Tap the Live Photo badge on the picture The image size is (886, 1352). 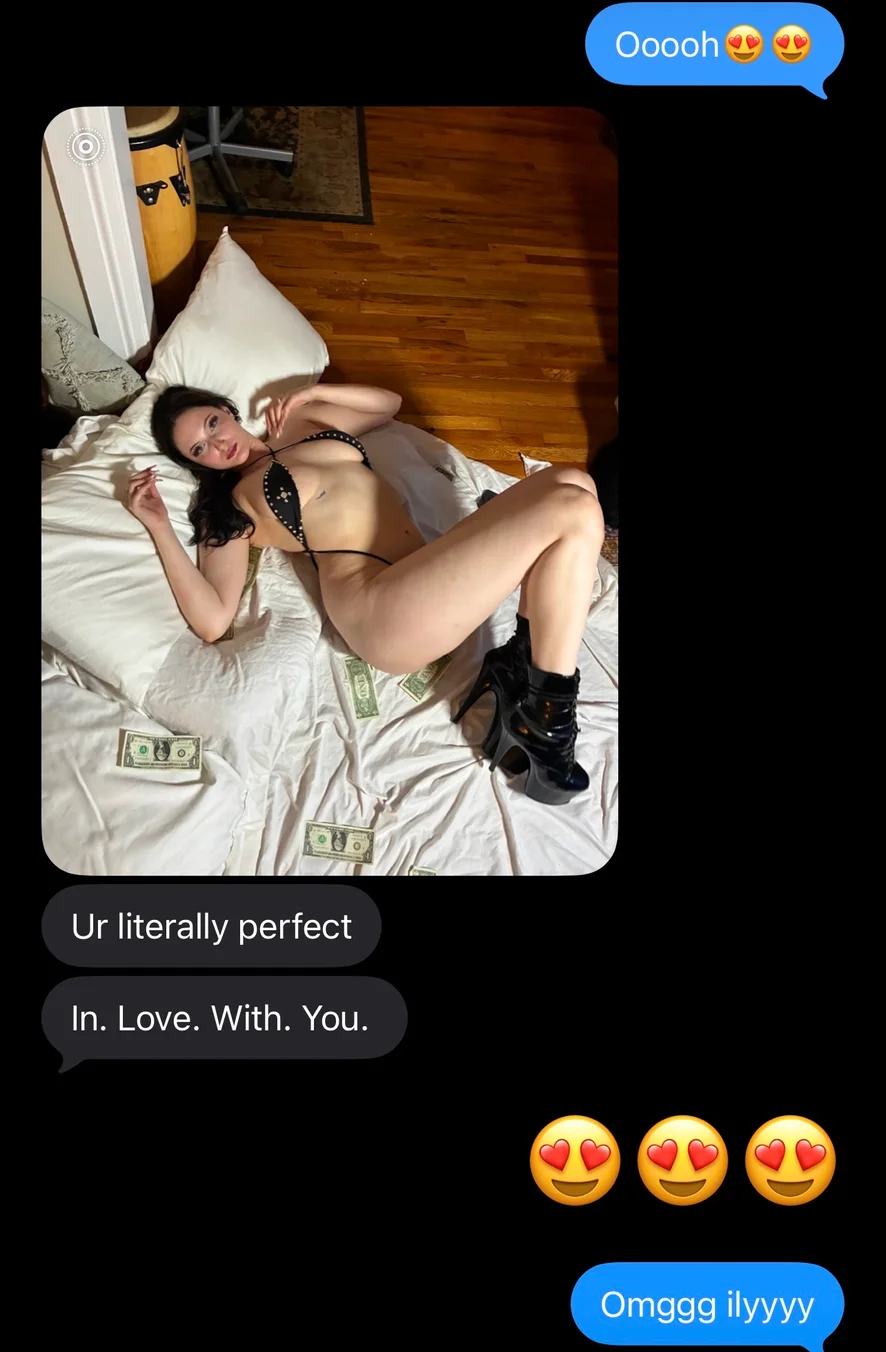pyautogui.click(x=86, y=148)
